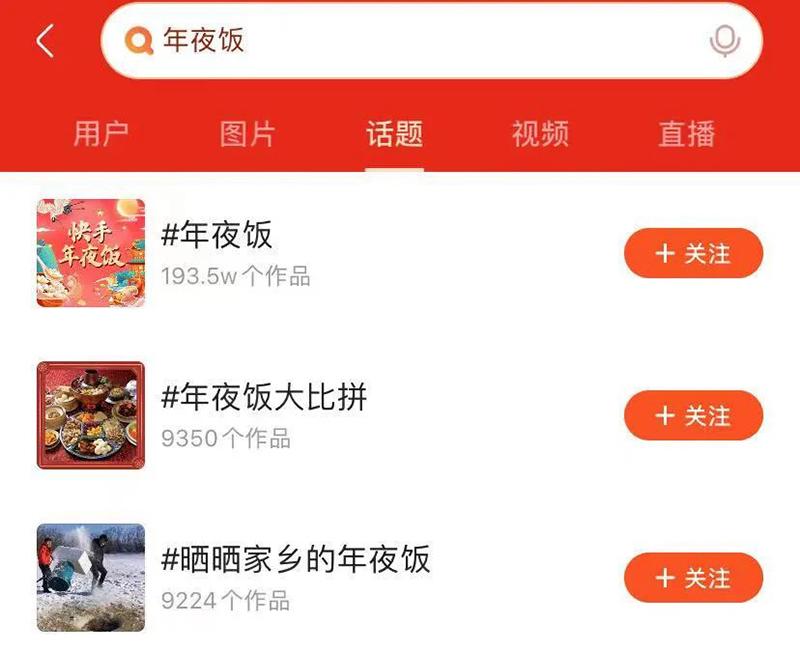
Task: Follow the #年夜饭大比拼 topic
Action: 693,416
